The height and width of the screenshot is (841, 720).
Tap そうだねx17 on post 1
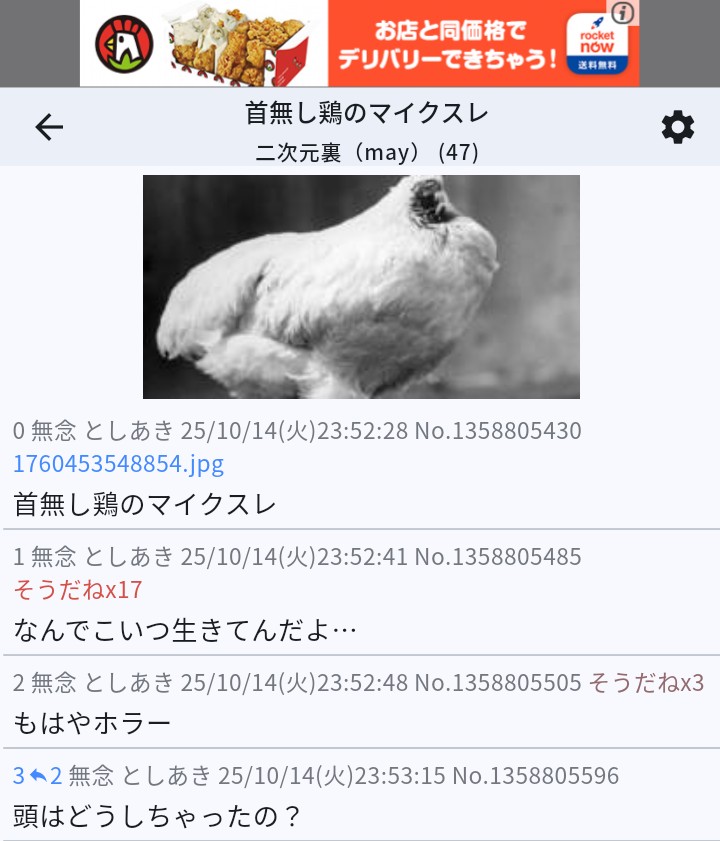coord(78,590)
